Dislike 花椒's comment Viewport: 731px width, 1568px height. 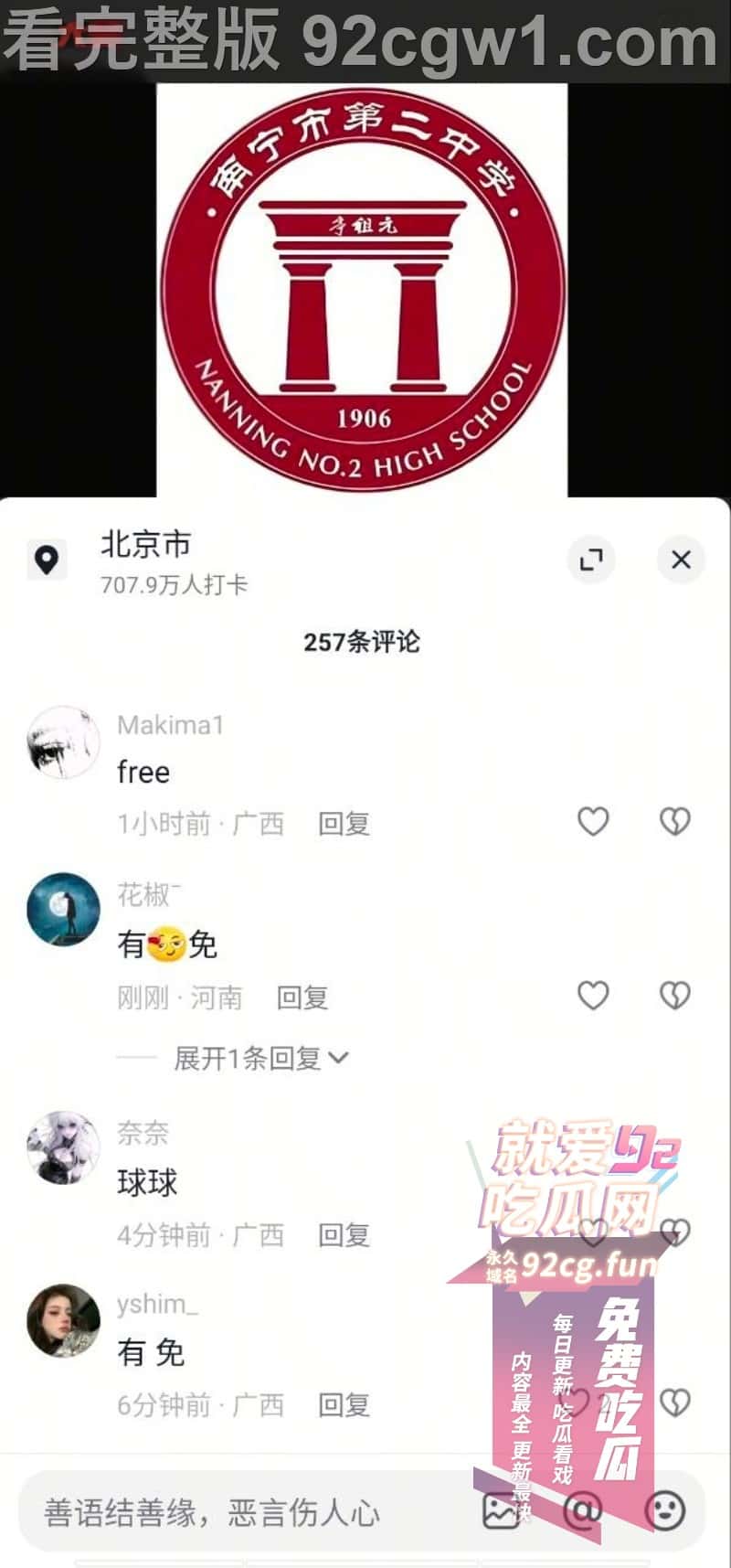point(675,995)
